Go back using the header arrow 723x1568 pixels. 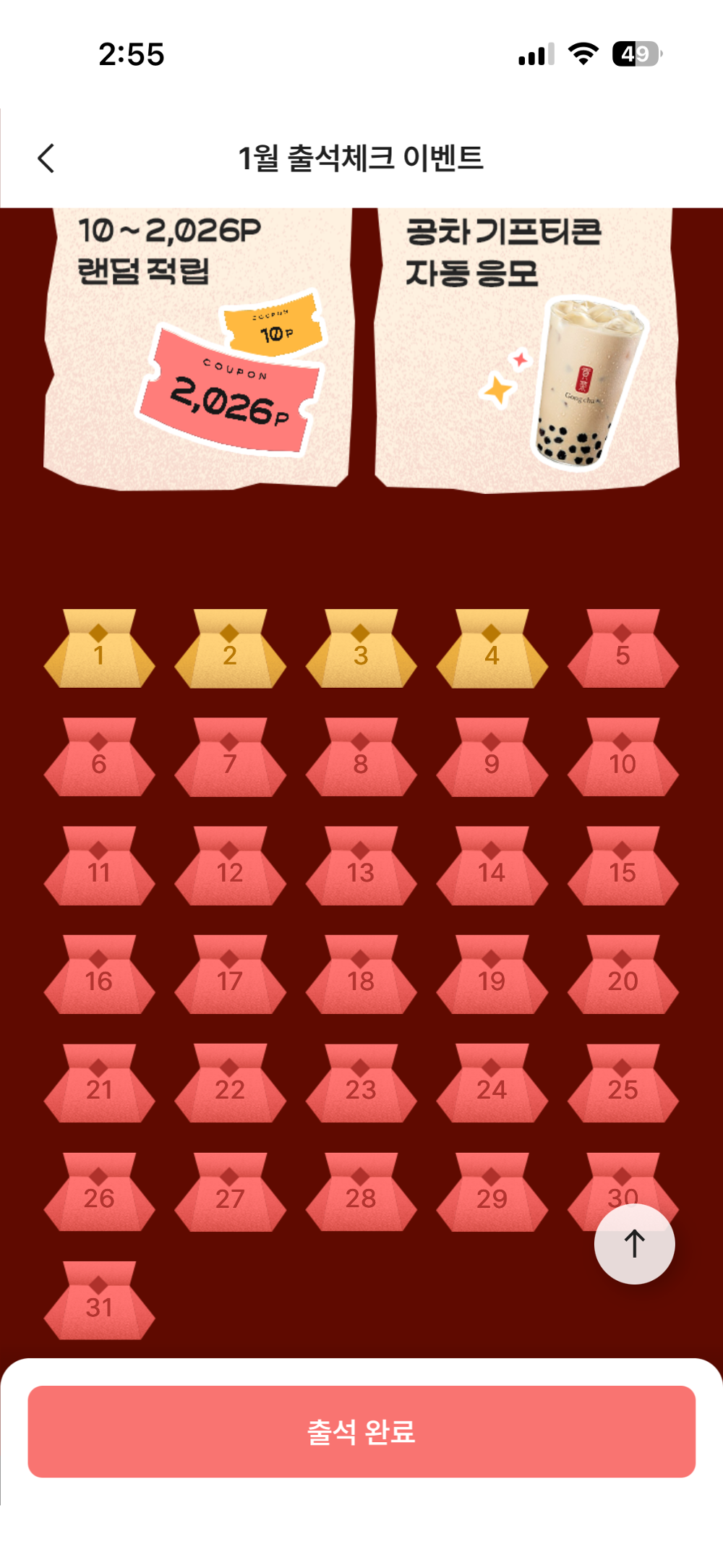point(46,158)
